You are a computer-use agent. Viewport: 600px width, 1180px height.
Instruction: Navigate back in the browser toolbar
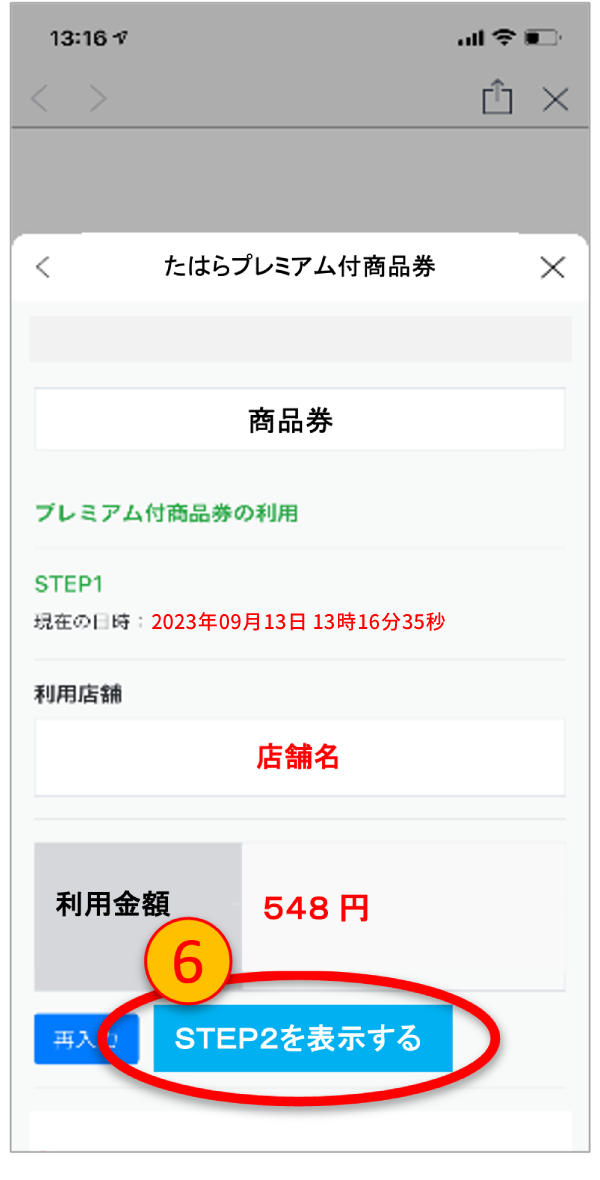[x=40, y=99]
